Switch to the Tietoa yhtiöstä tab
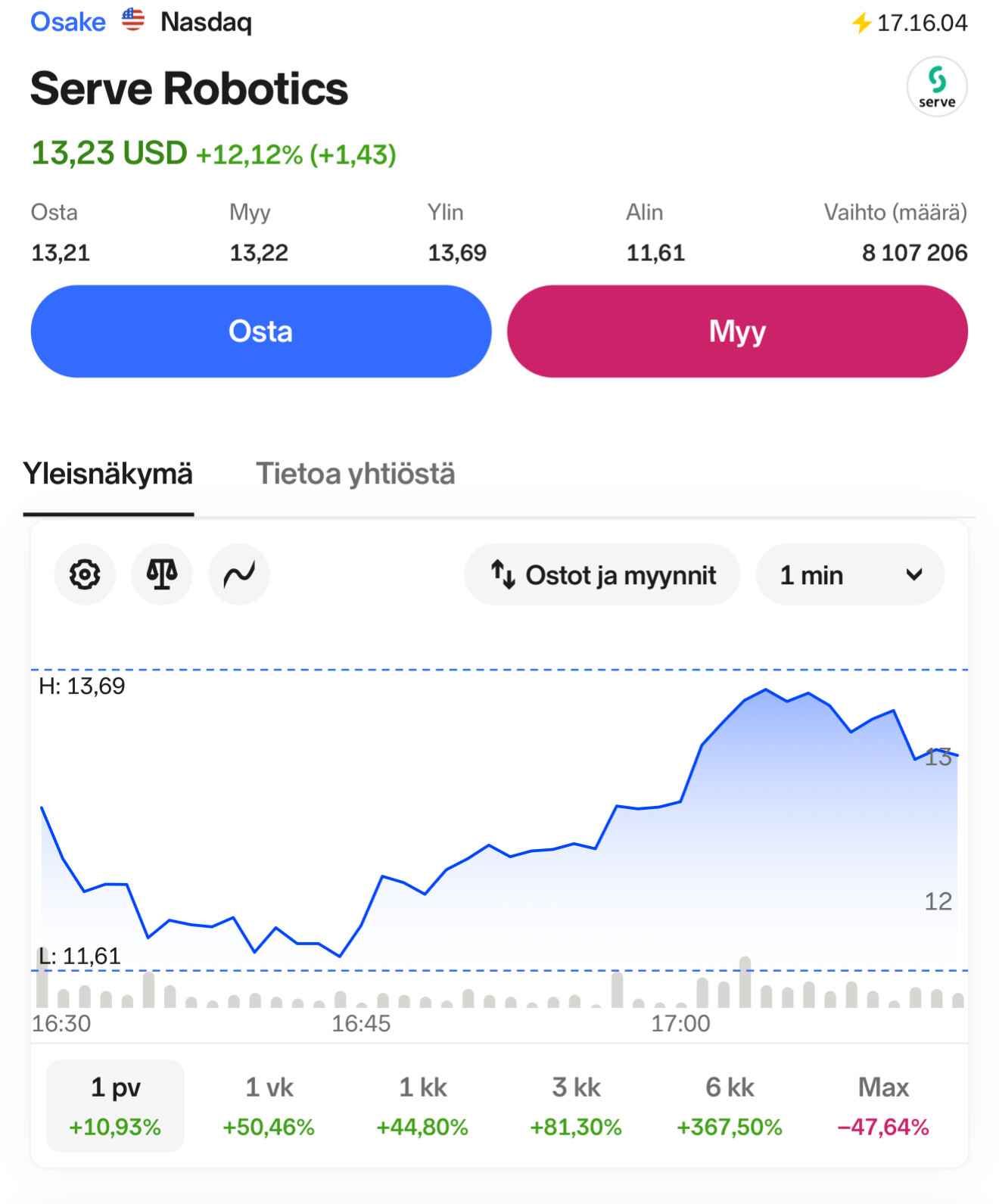Image resolution: width=999 pixels, height=1204 pixels. (x=355, y=474)
